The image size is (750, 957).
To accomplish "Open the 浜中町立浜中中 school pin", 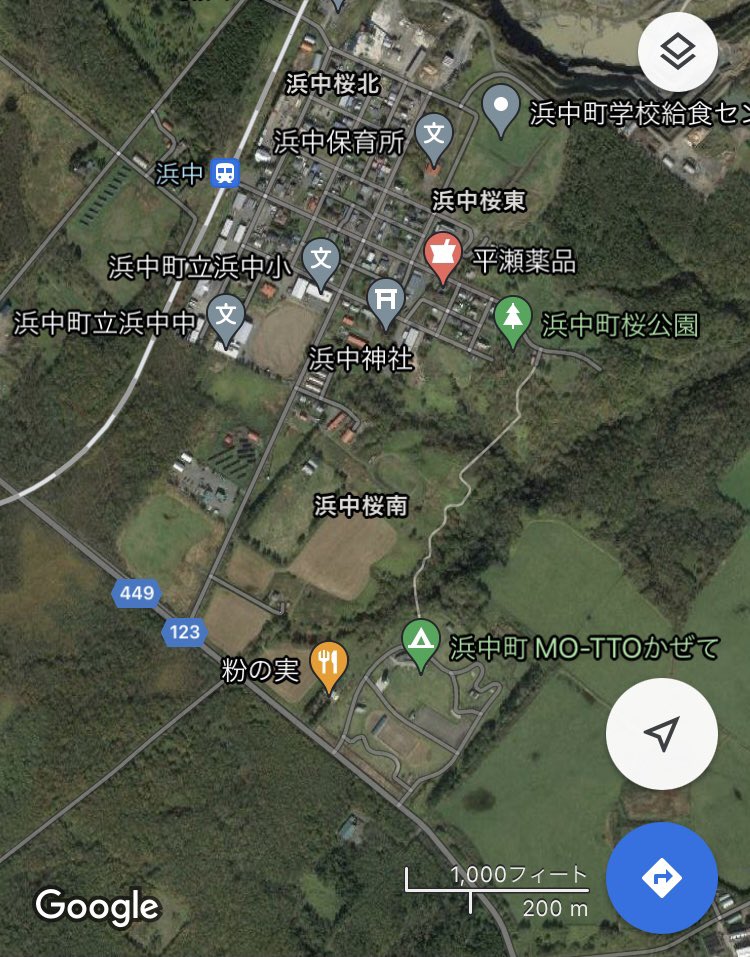I will [x=227, y=317].
